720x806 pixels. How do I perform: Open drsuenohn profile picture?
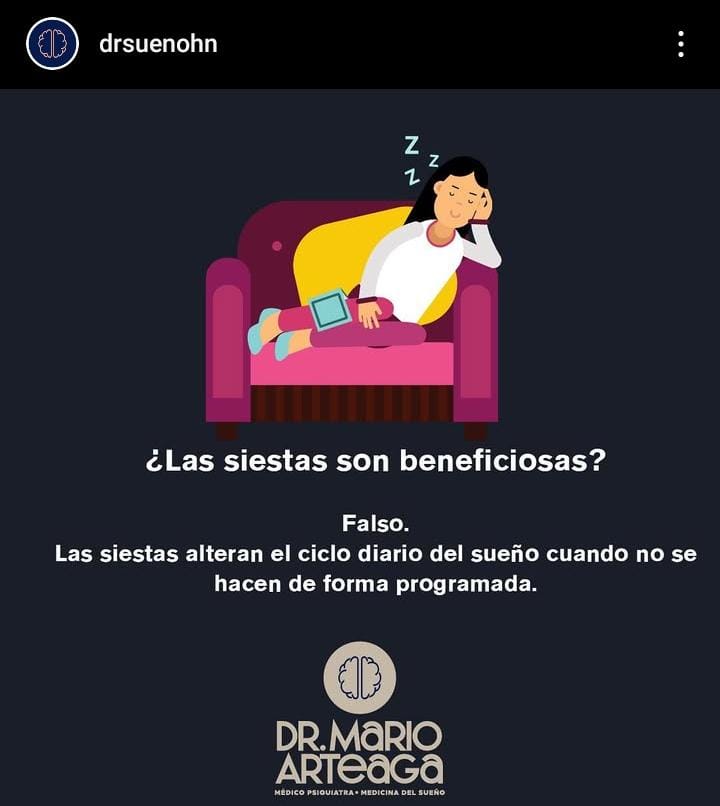pyautogui.click(x=52, y=44)
